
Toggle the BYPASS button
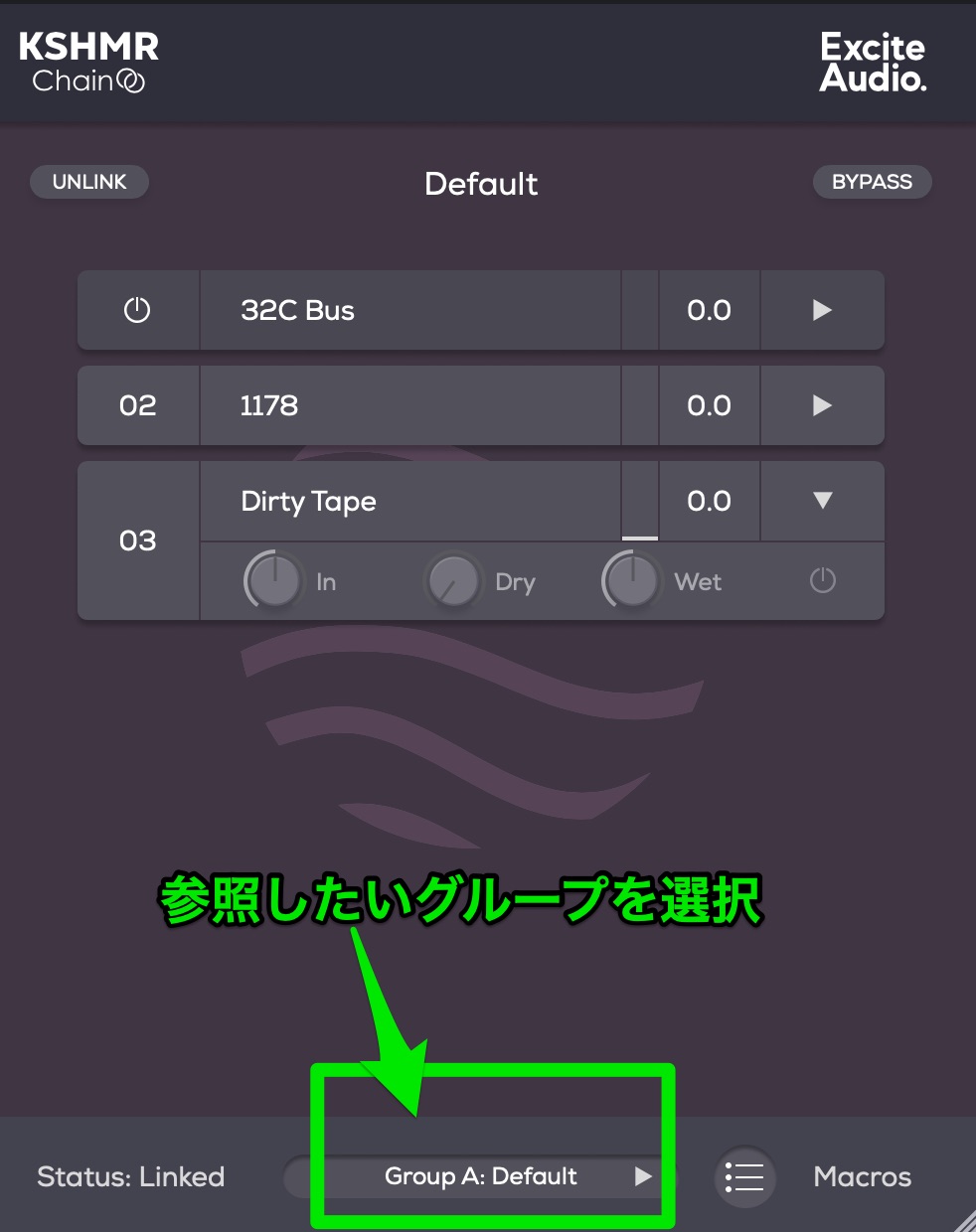[872, 182]
